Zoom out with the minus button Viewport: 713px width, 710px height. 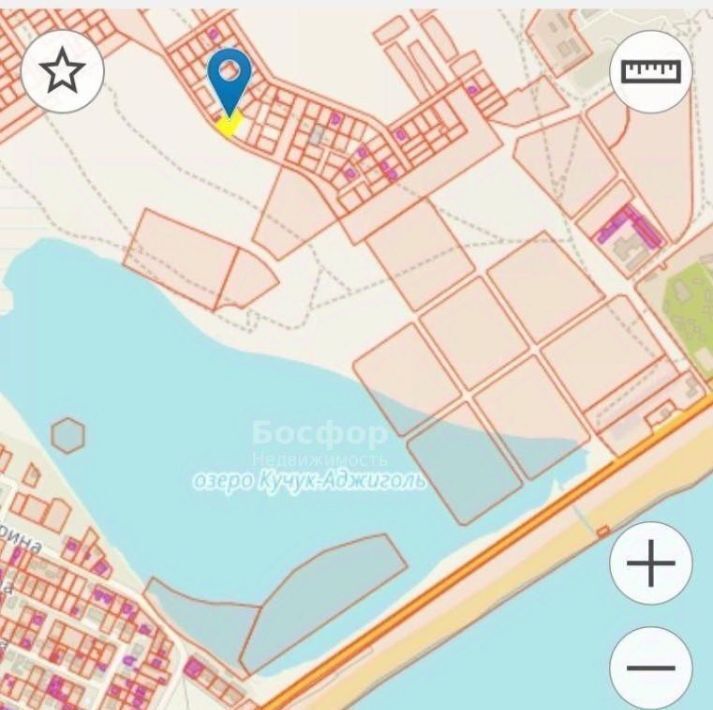point(651,668)
